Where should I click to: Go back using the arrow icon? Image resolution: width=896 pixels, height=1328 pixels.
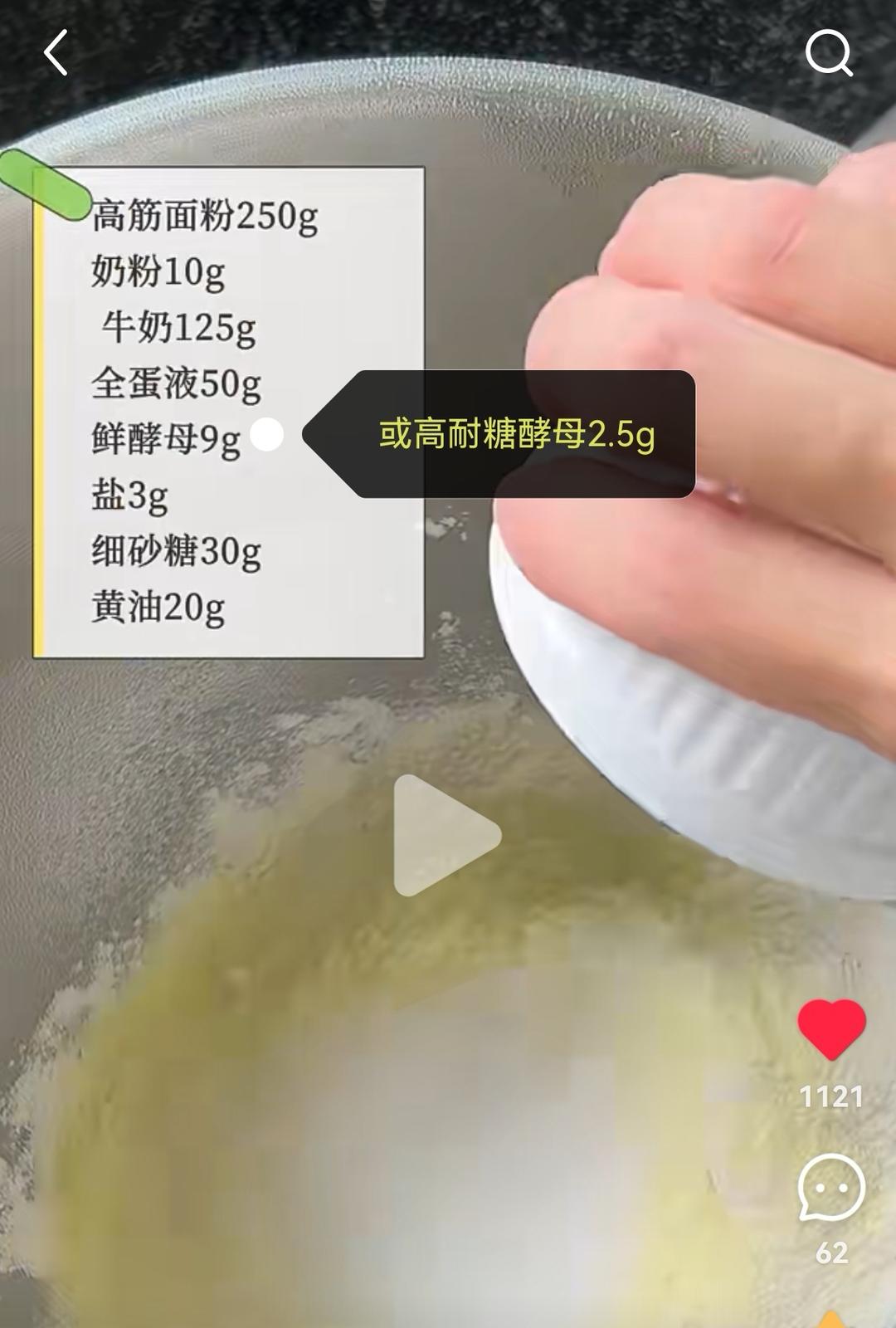56,53
